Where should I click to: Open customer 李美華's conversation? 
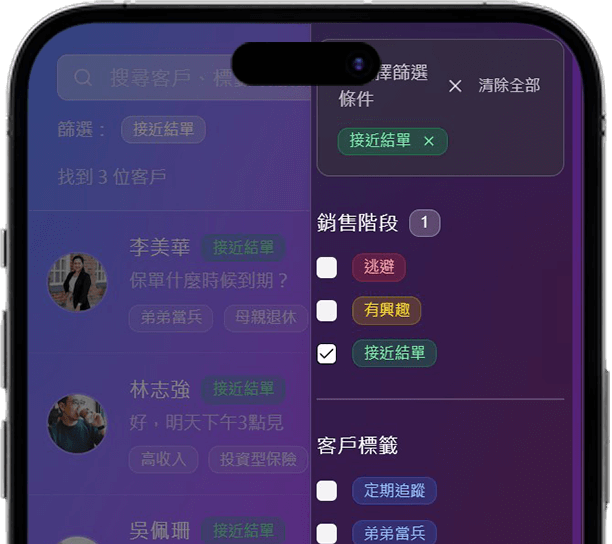click(x=180, y=281)
